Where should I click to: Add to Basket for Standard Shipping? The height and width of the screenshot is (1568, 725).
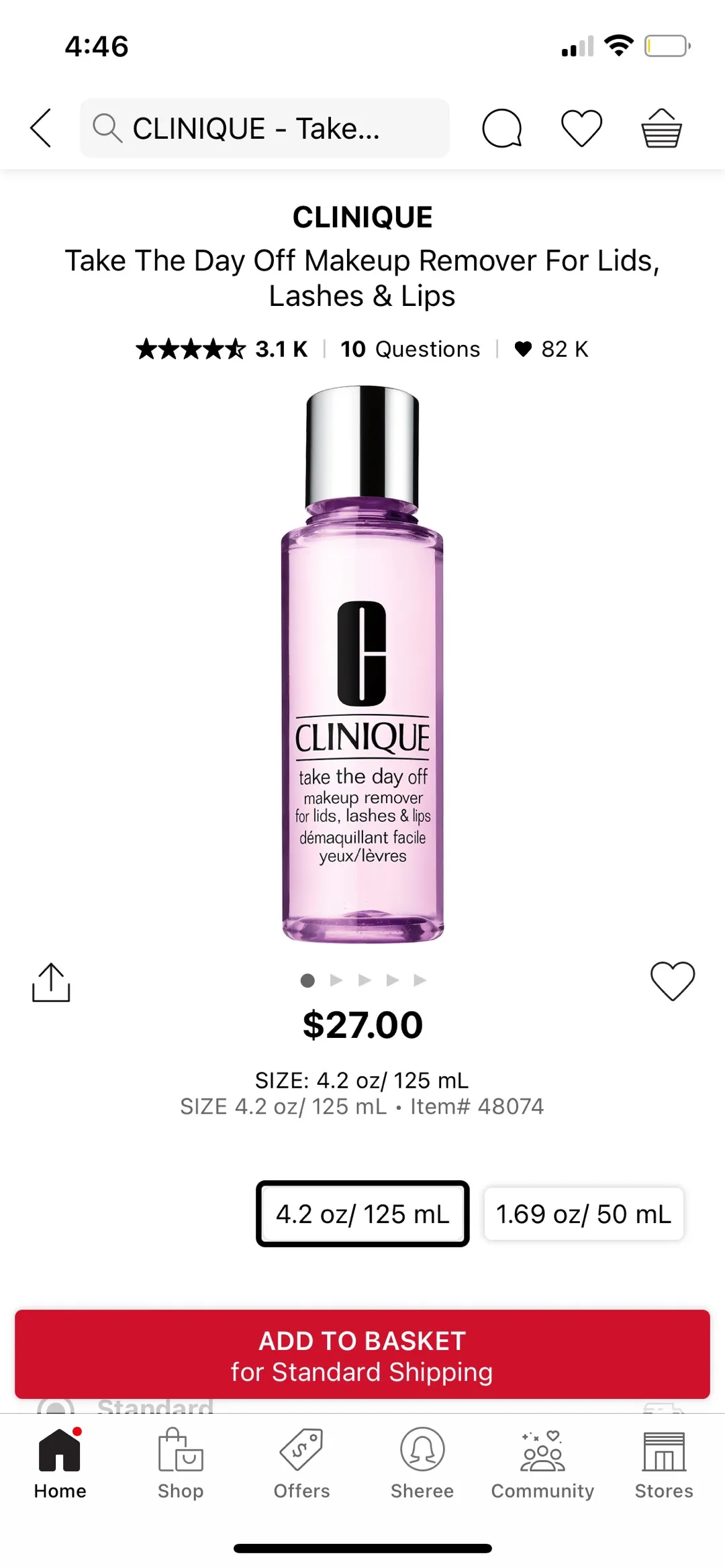[x=362, y=1355]
